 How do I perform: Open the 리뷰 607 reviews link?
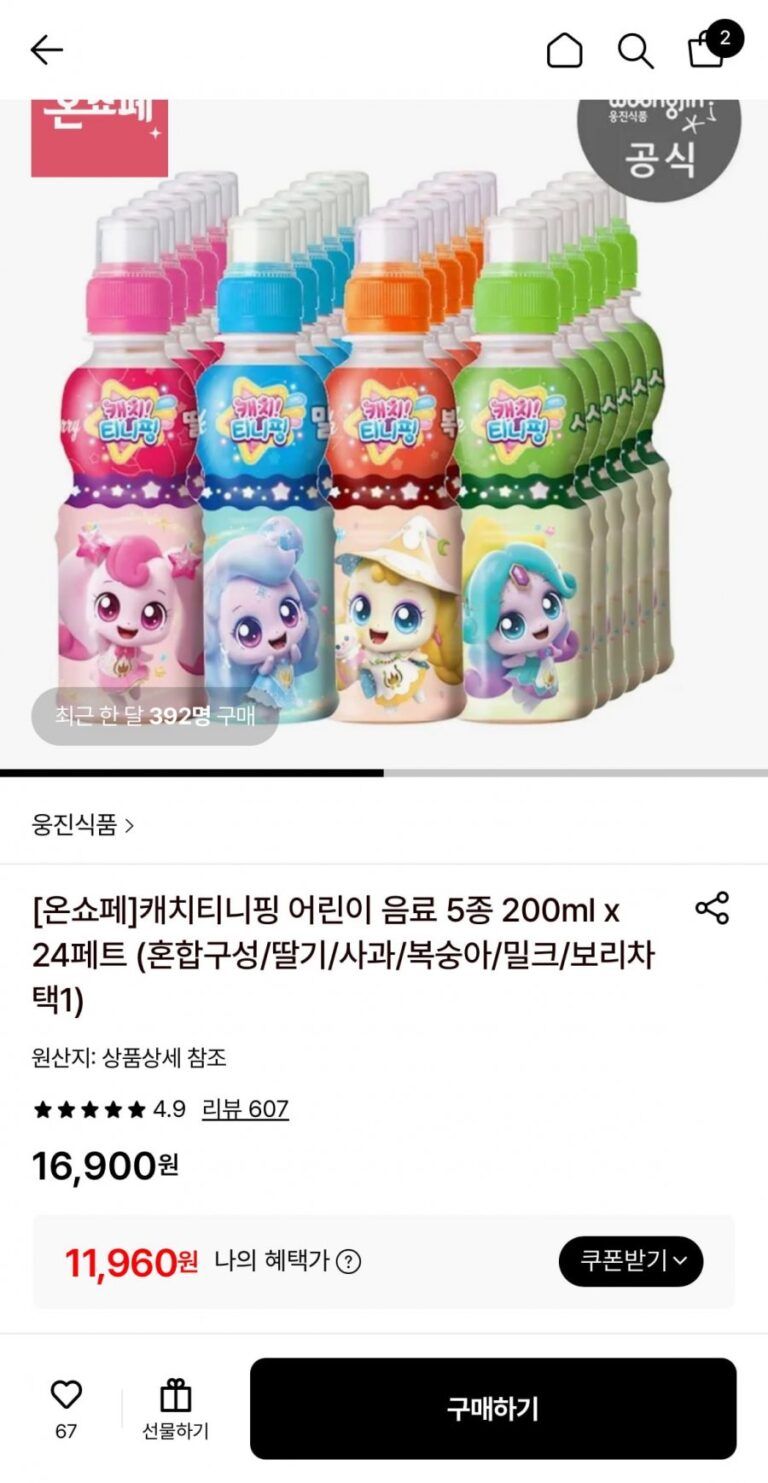click(x=245, y=1109)
